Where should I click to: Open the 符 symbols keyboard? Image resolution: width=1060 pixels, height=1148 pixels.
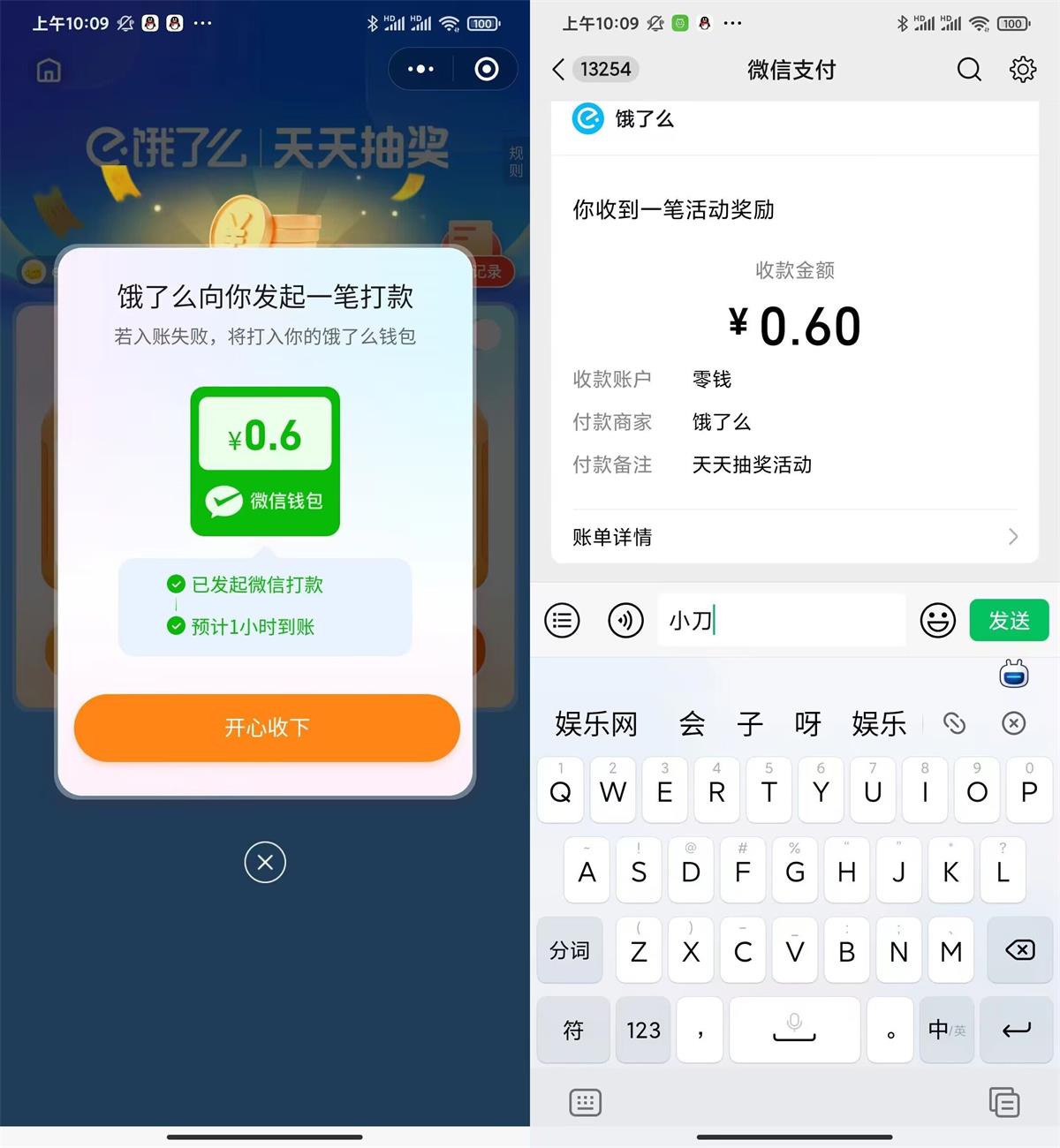(573, 1031)
